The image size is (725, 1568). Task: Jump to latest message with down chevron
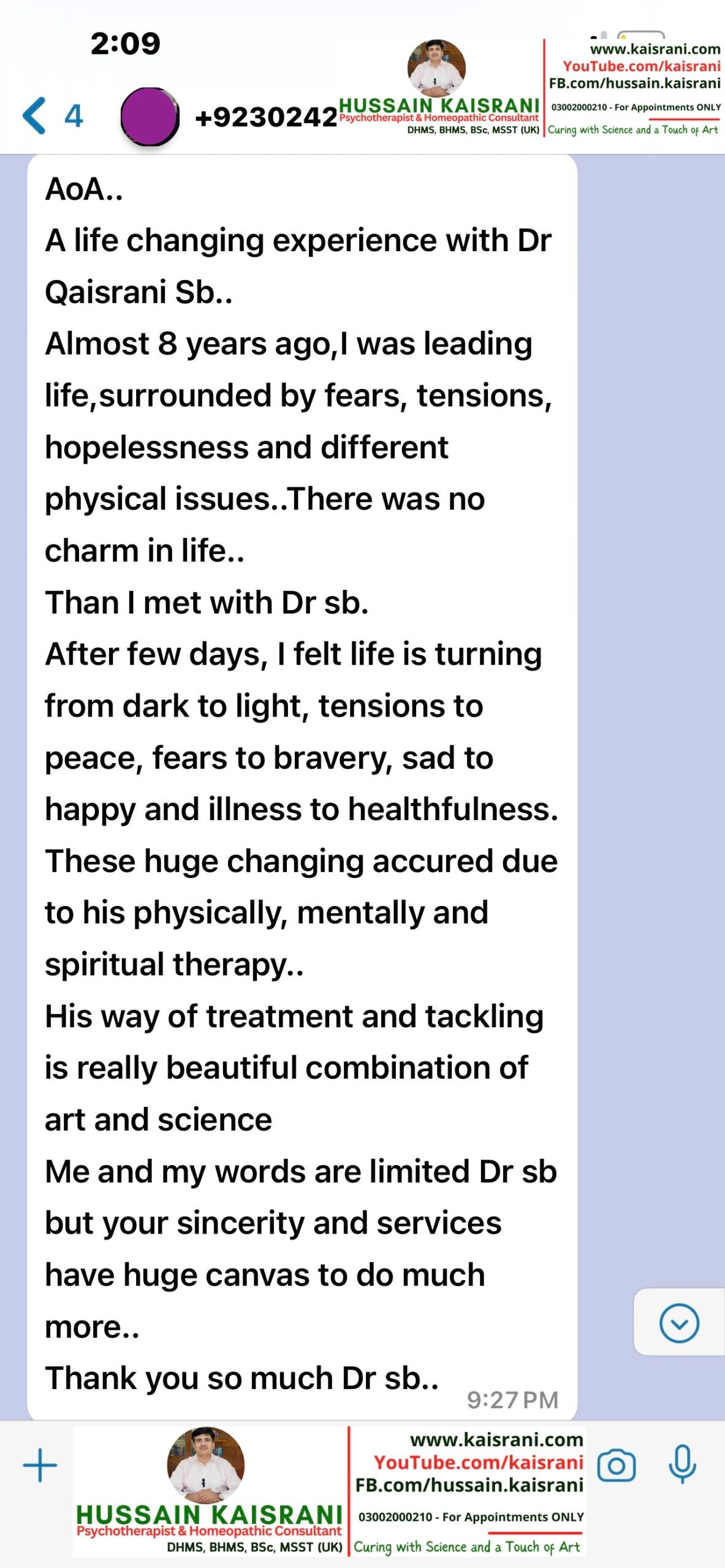679,1324
